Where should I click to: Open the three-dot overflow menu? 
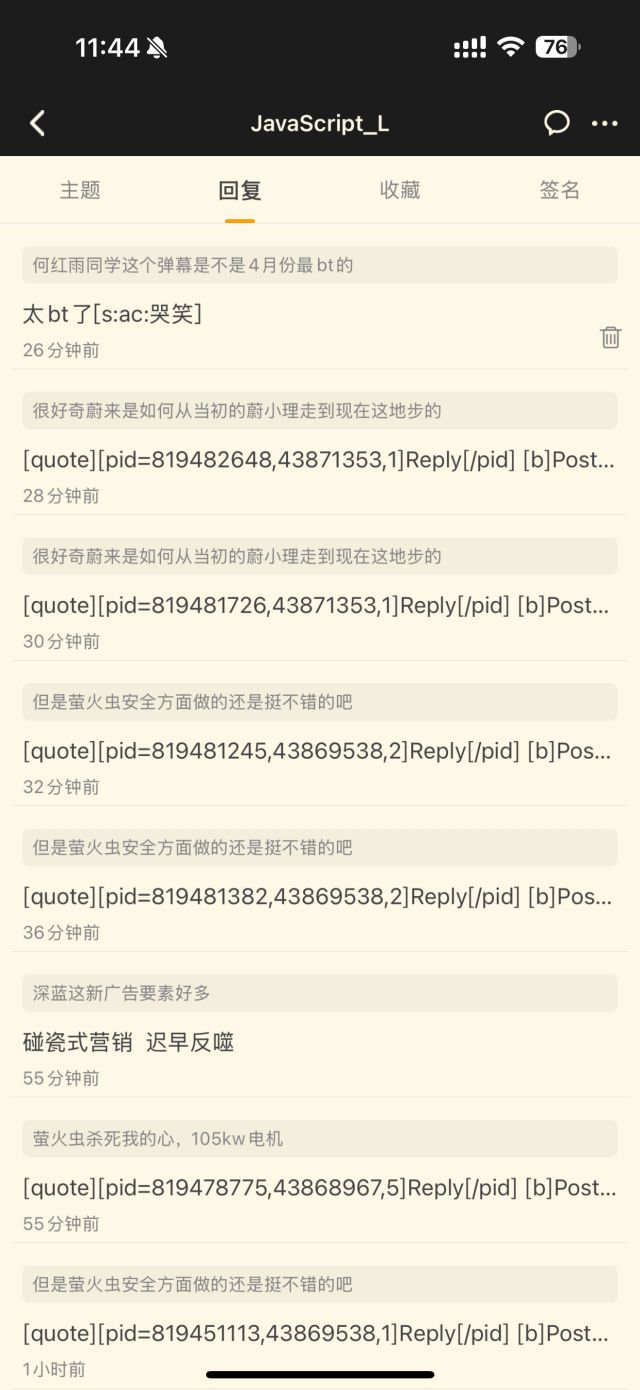605,123
